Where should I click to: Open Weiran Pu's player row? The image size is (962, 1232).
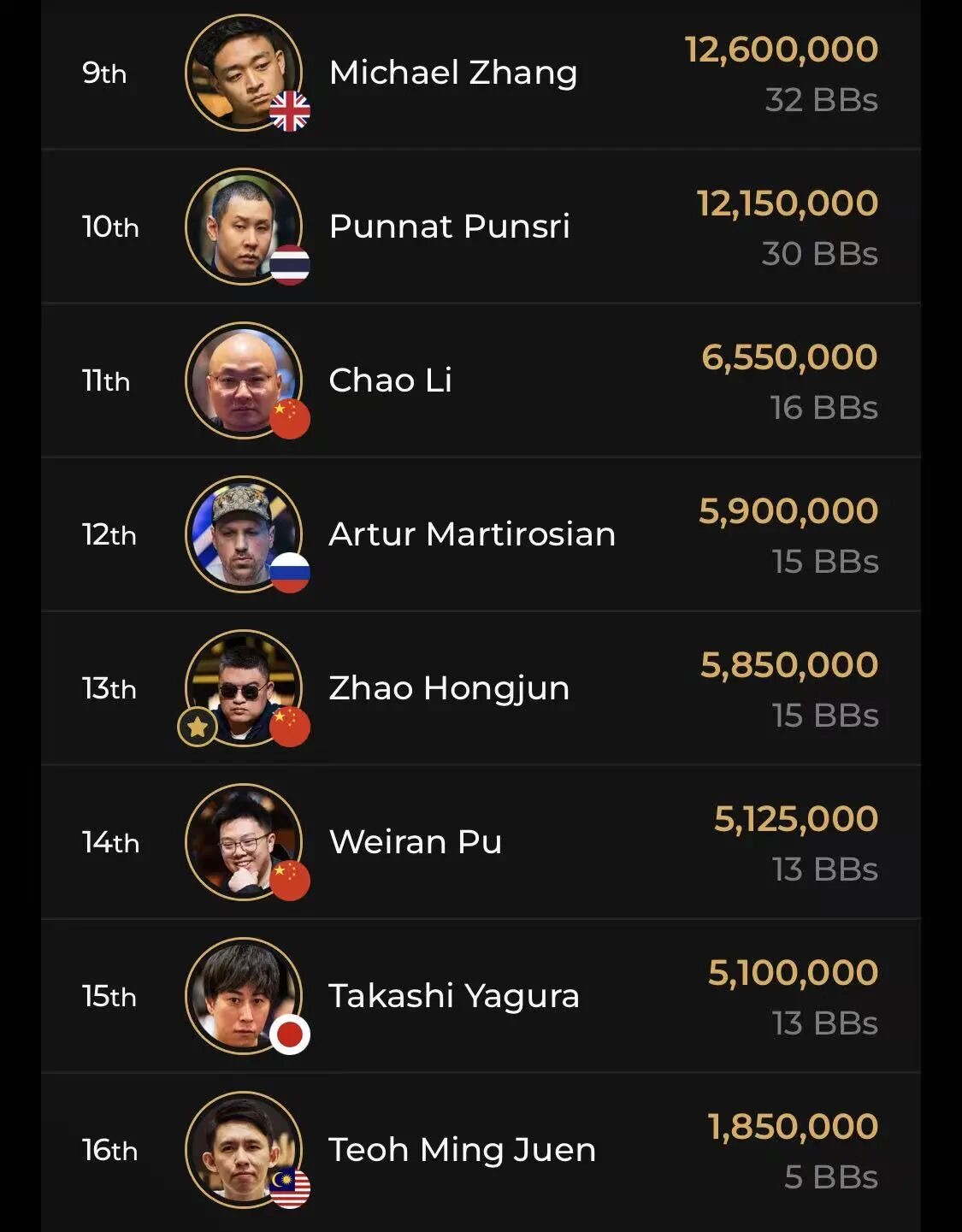[x=416, y=843]
